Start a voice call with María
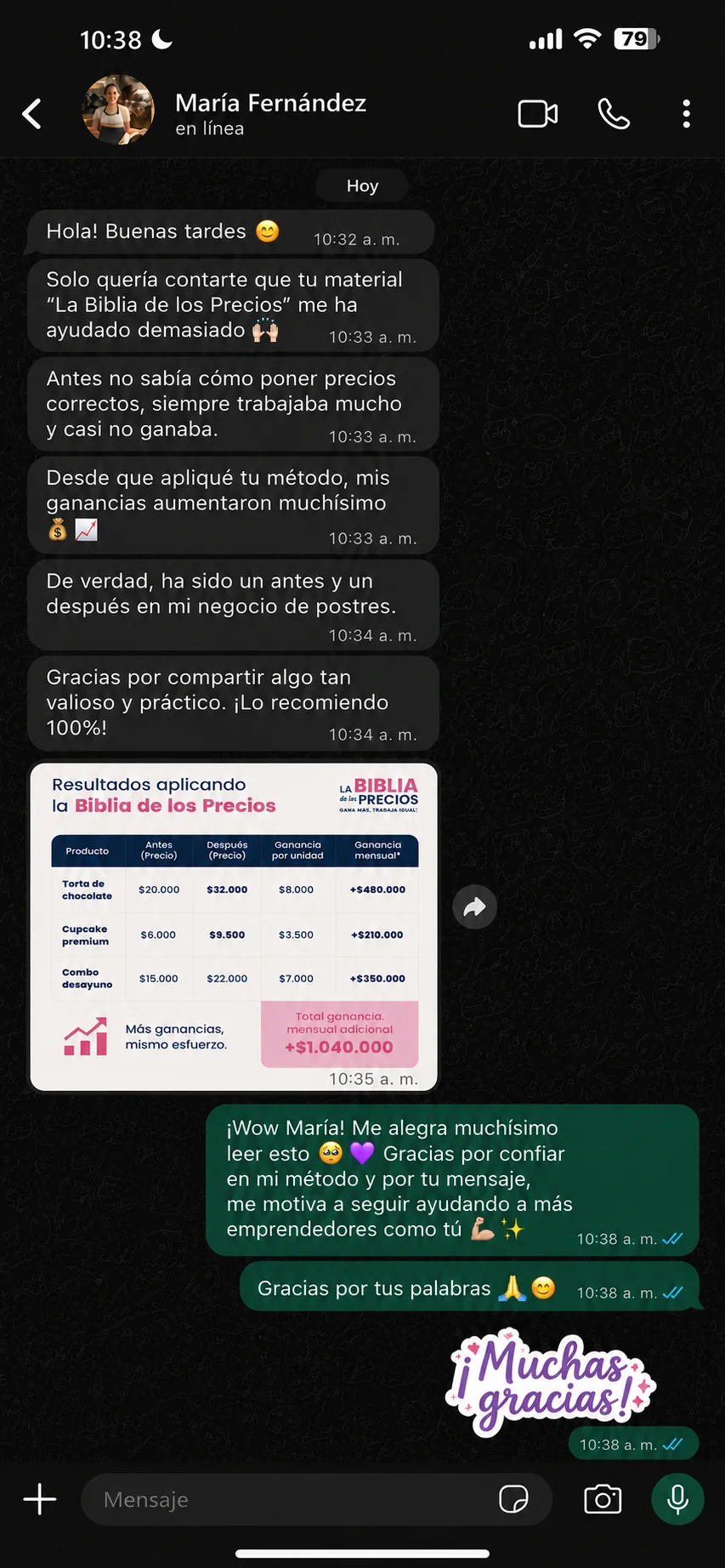The height and width of the screenshot is (1568, 725). (x=614, y=113)
